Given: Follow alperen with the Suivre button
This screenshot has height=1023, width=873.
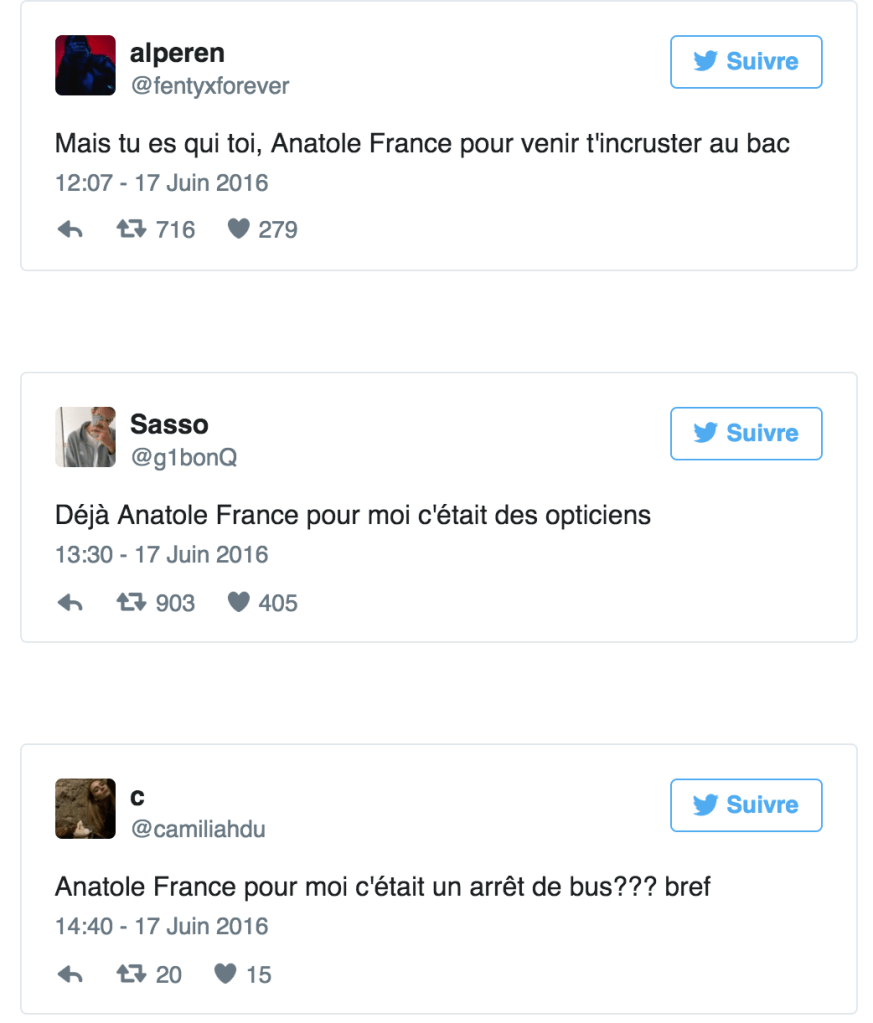Looking at the screenshot, I should point(746,62).
